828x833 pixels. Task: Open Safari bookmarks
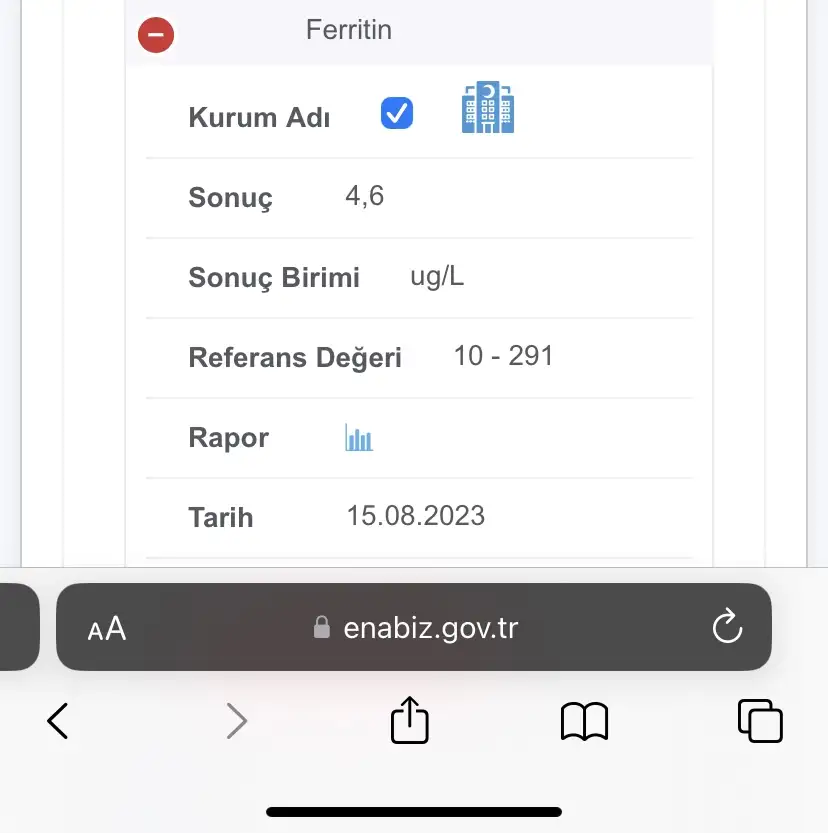click(x=584, y=720)
